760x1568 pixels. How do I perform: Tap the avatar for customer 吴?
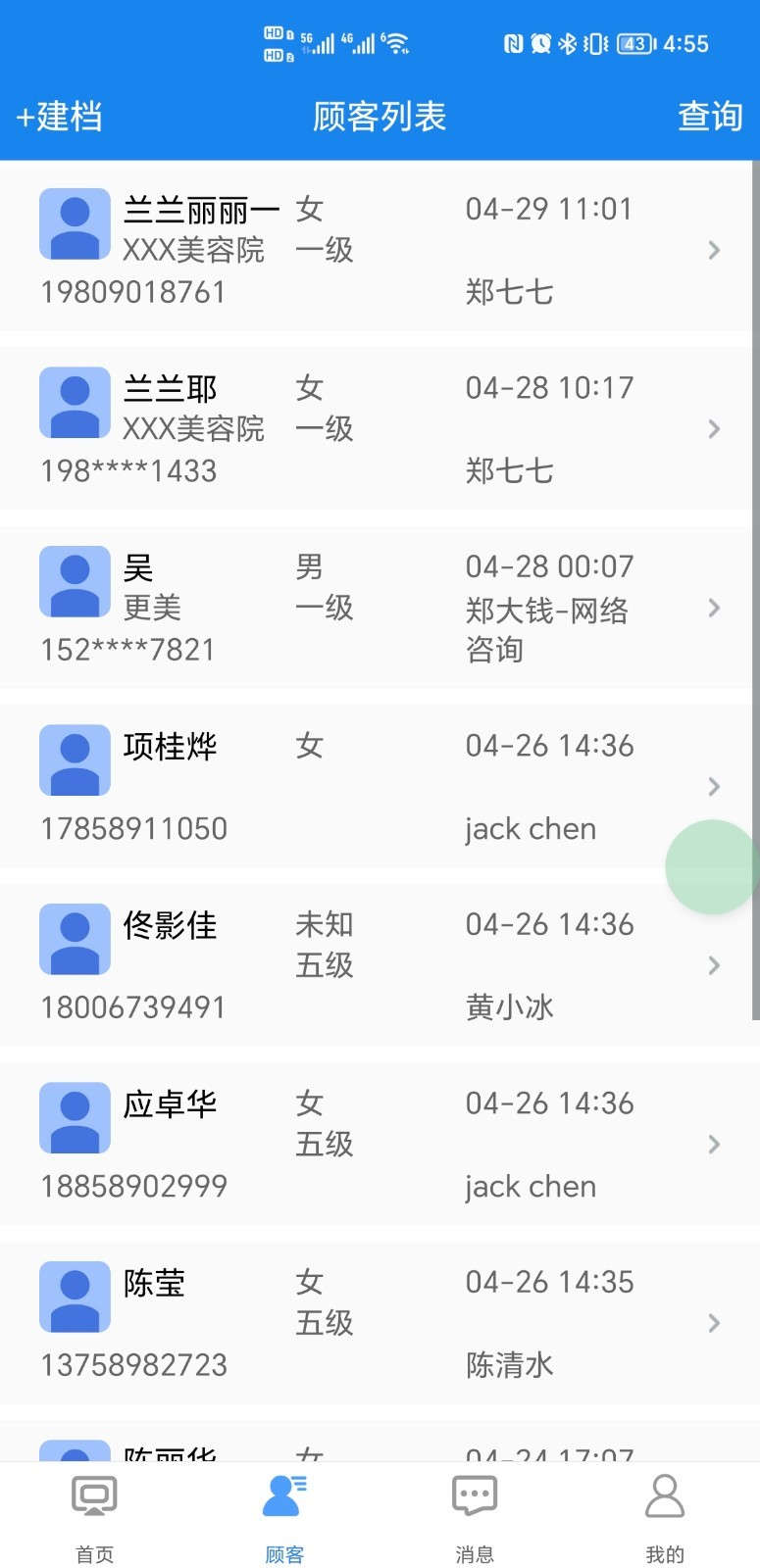tap(75, 580)
